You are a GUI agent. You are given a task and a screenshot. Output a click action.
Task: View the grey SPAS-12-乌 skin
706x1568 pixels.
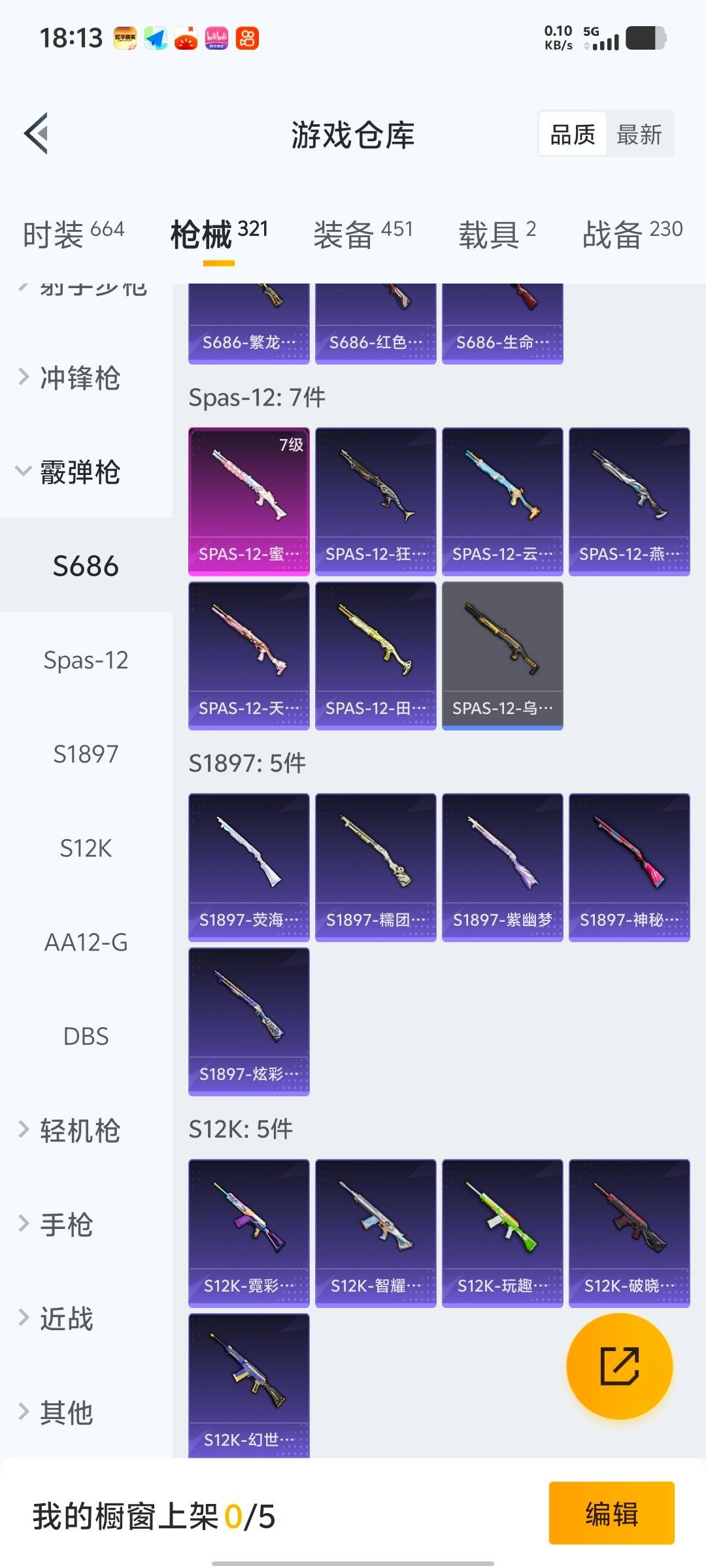click(502, 655)
